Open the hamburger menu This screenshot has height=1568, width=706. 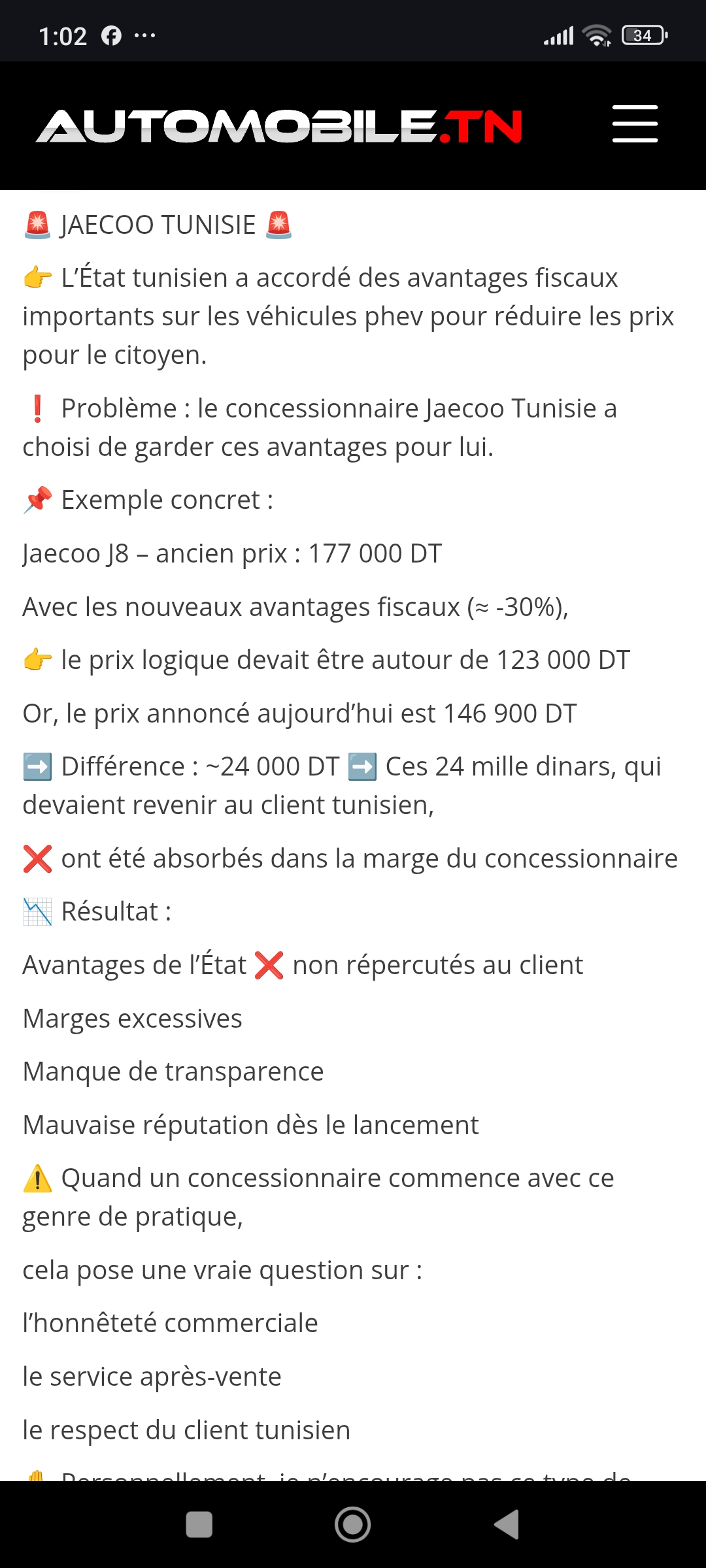coord(635,123)
